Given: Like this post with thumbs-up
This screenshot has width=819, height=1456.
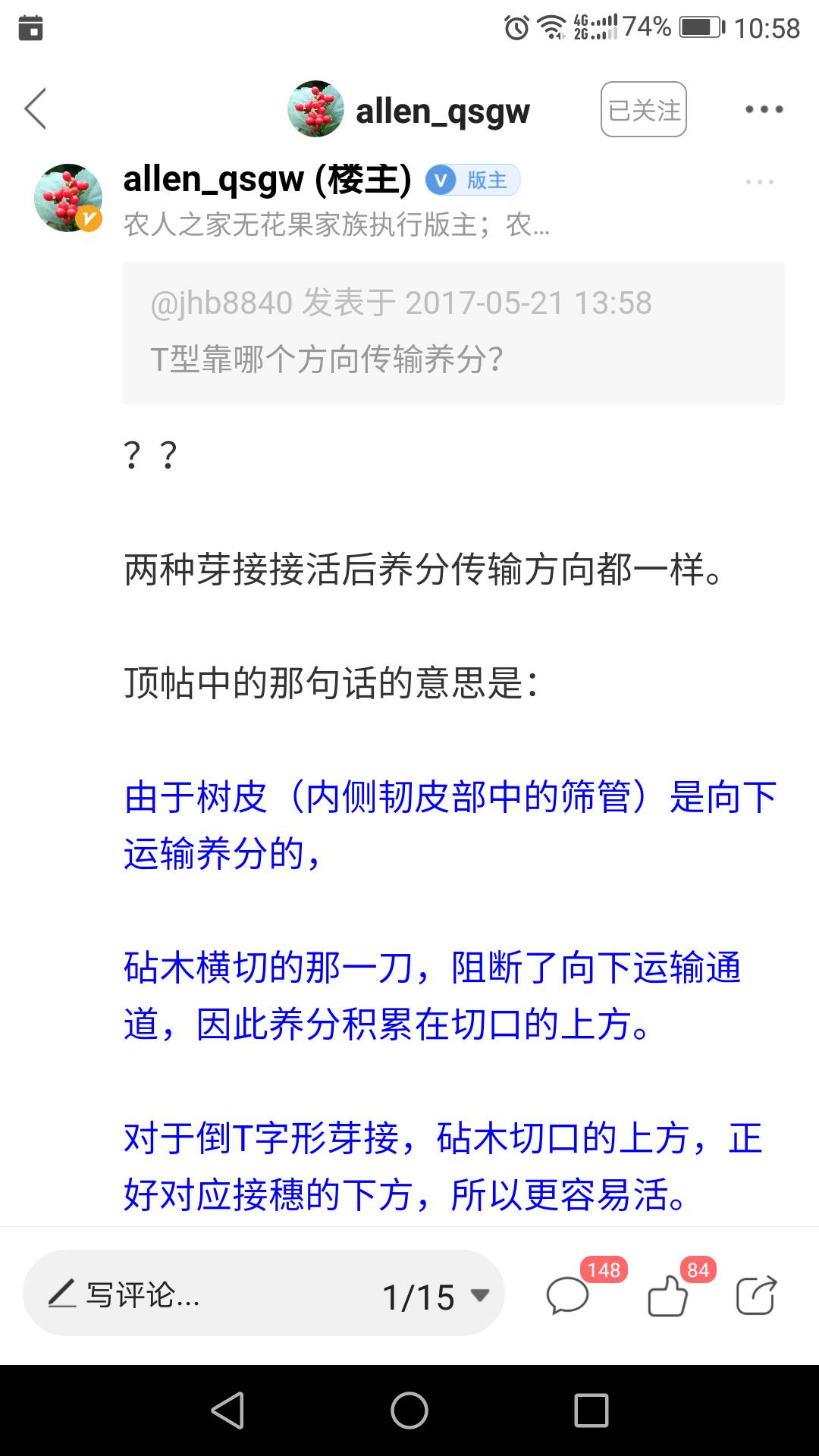Looking at the screenshot, I should 668,1294.
